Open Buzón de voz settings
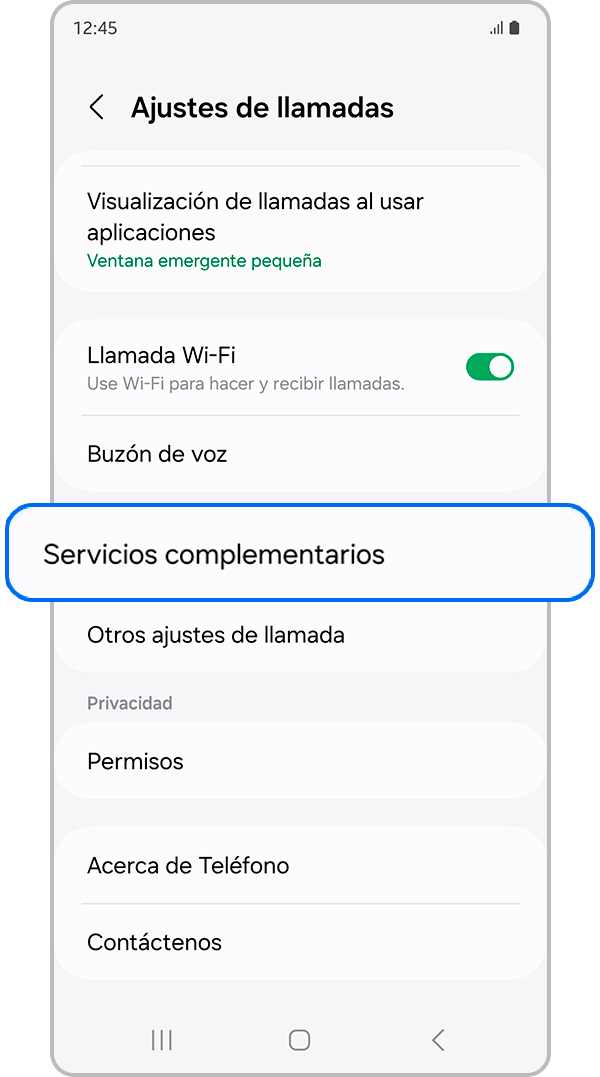 tap(300, 454)
